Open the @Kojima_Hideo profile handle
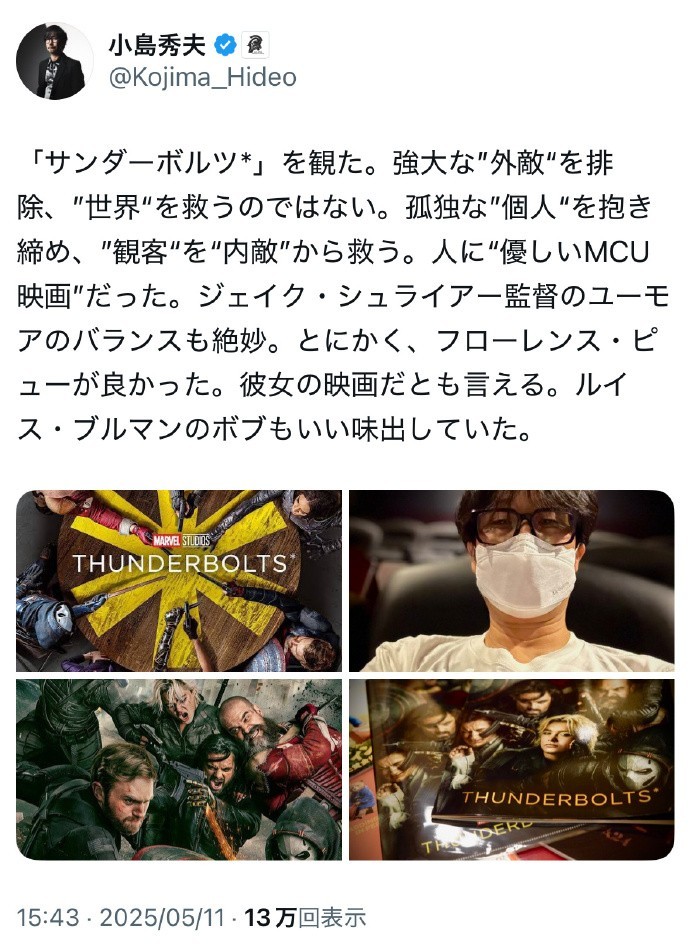Screen dimensions: 690x945 (201, 77)
